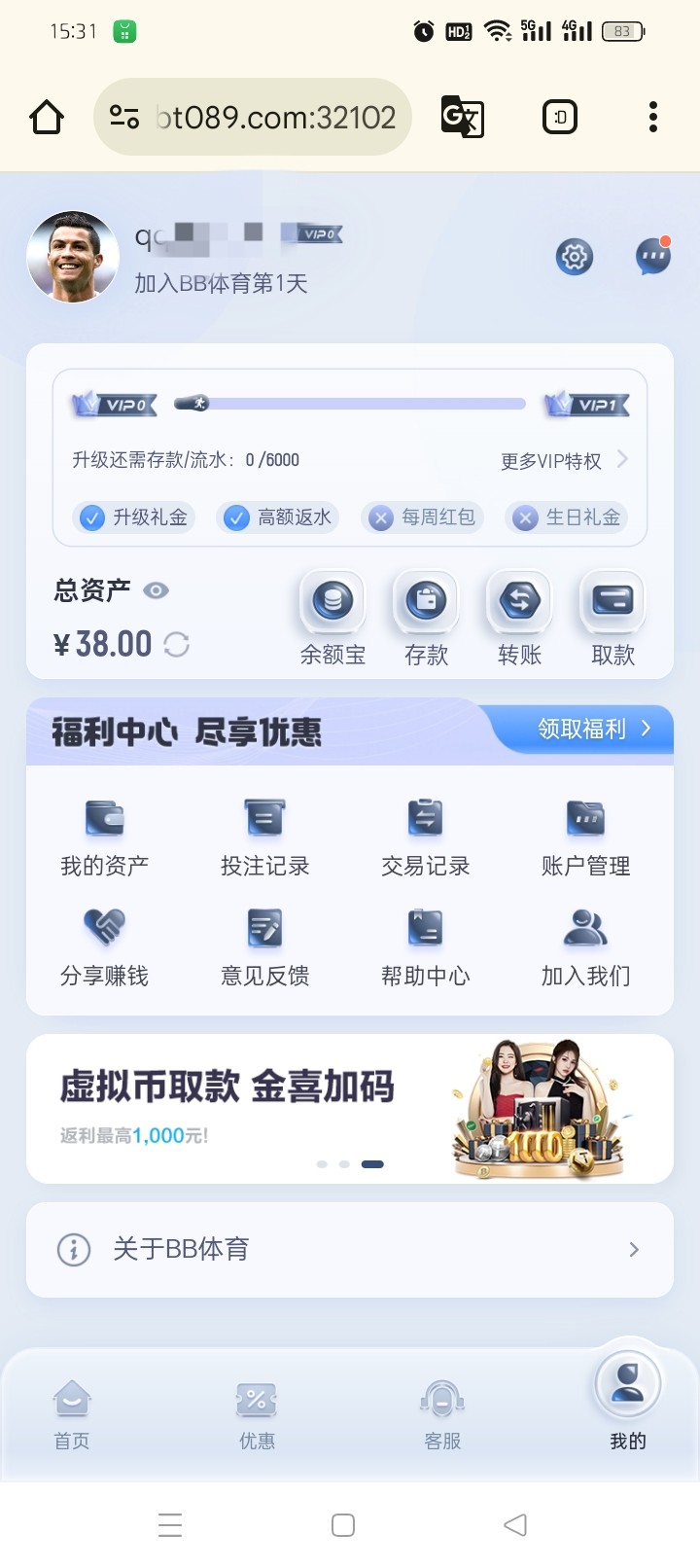Open the messages chat bubble icon
The width and height of the screenshot is (700, 1568).
point(652,257)
